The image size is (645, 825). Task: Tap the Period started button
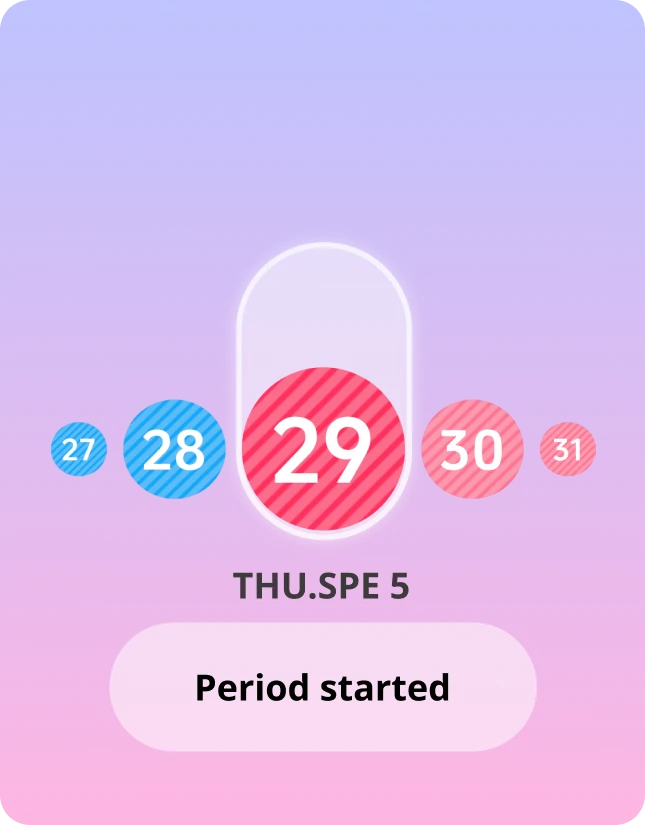tap(322, 687)
